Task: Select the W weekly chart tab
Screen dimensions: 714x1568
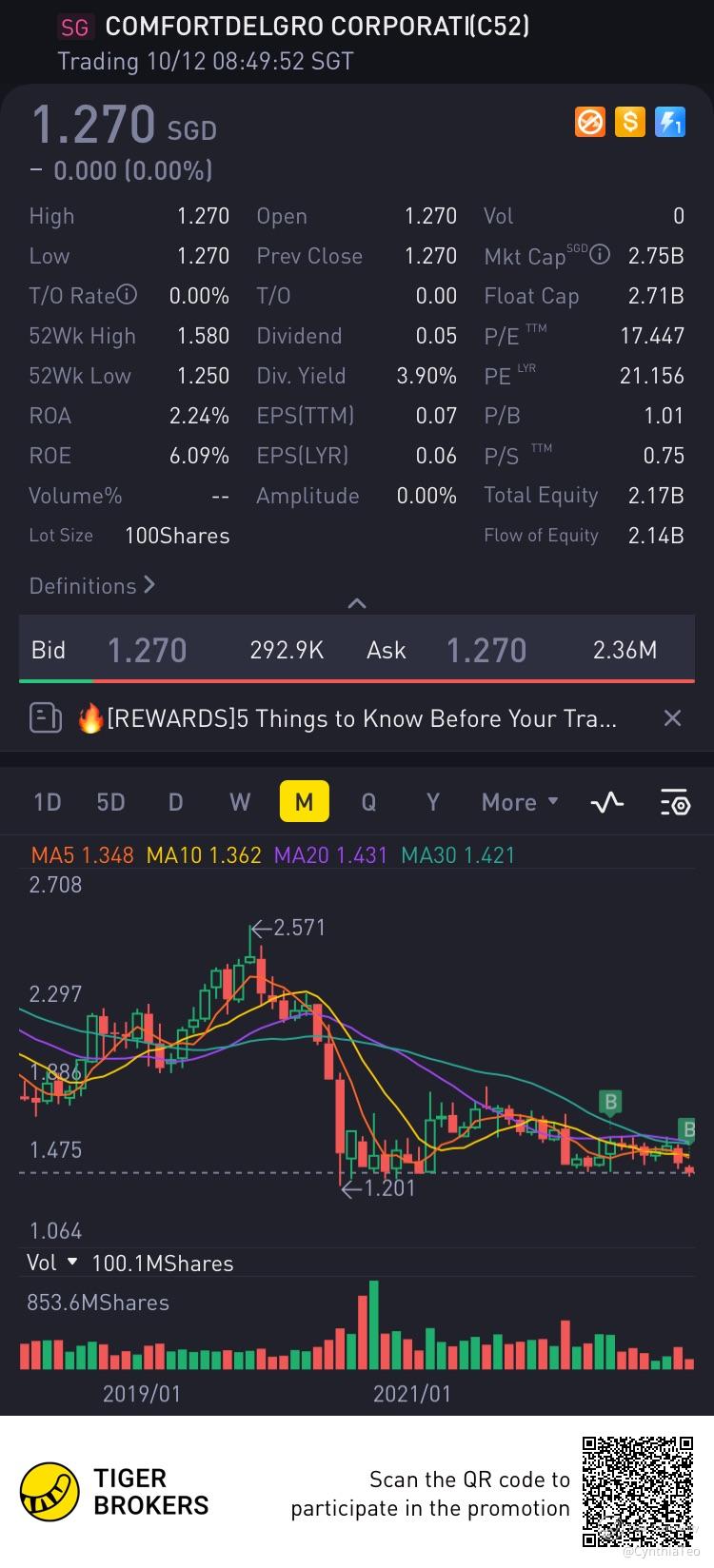Action: [240, 802]
